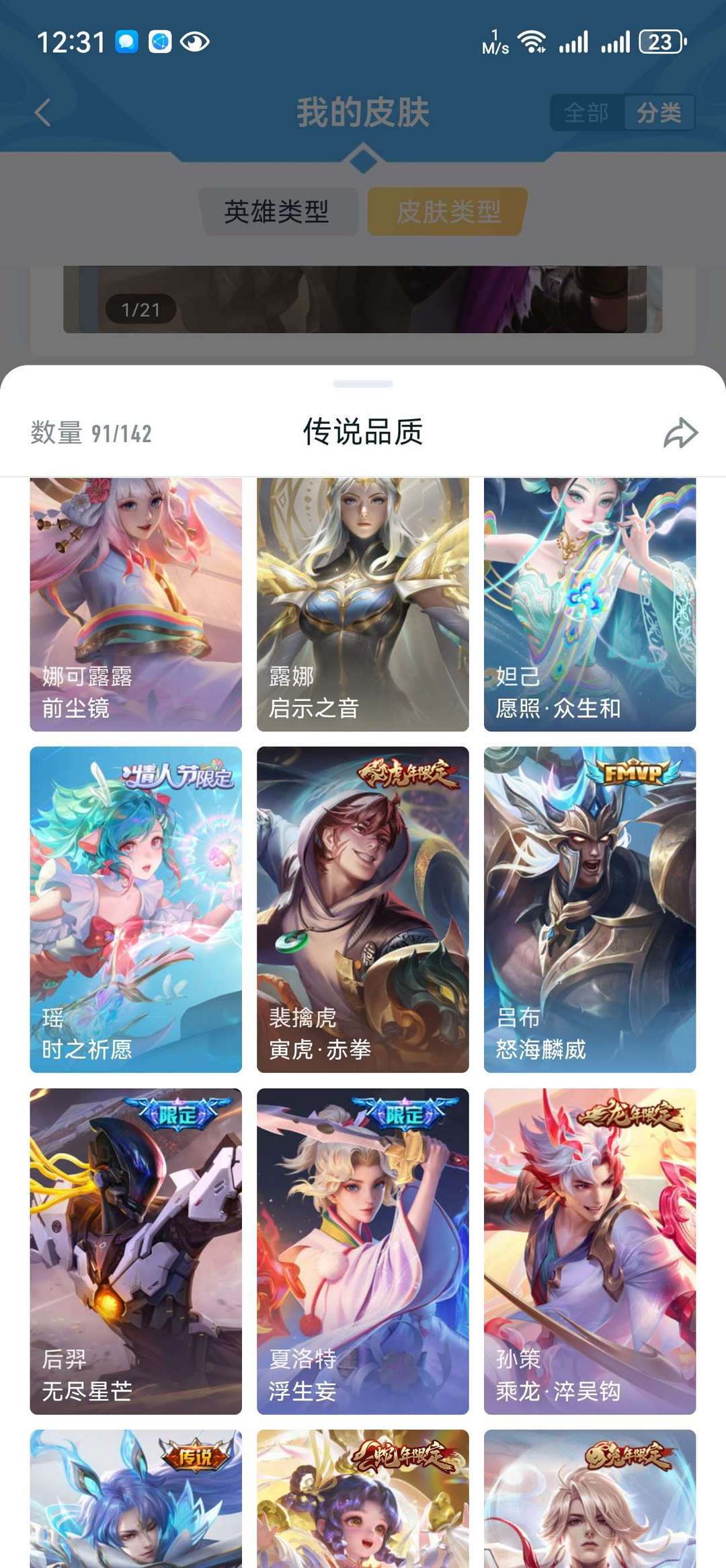Tap the battery indicator showing 23
This screenshot has height=1568, width=726.
(x=659, y=42)
